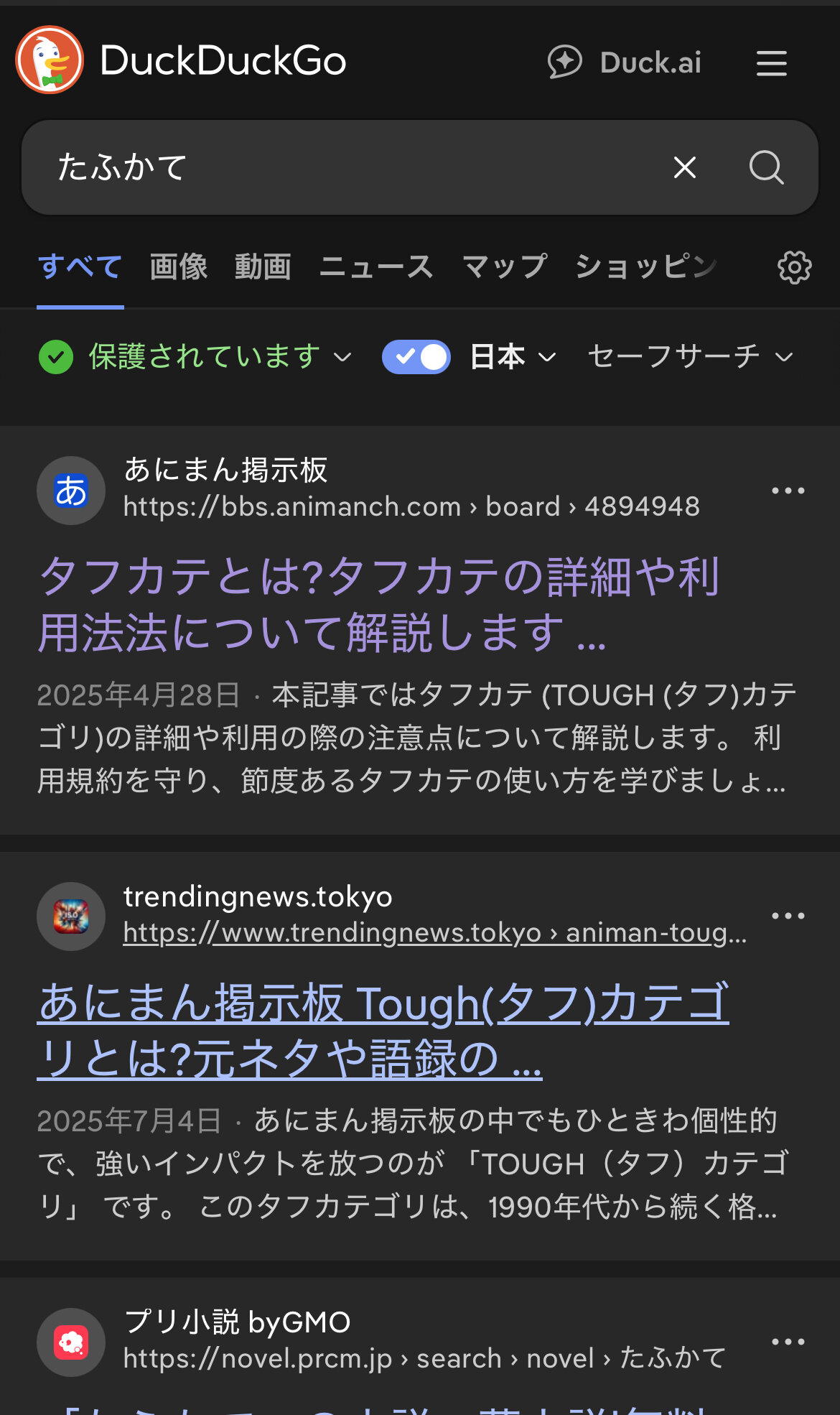Screen dimensions: 840x1415
Task: Toggle the Japan region switch off
Action: [416, 357]
